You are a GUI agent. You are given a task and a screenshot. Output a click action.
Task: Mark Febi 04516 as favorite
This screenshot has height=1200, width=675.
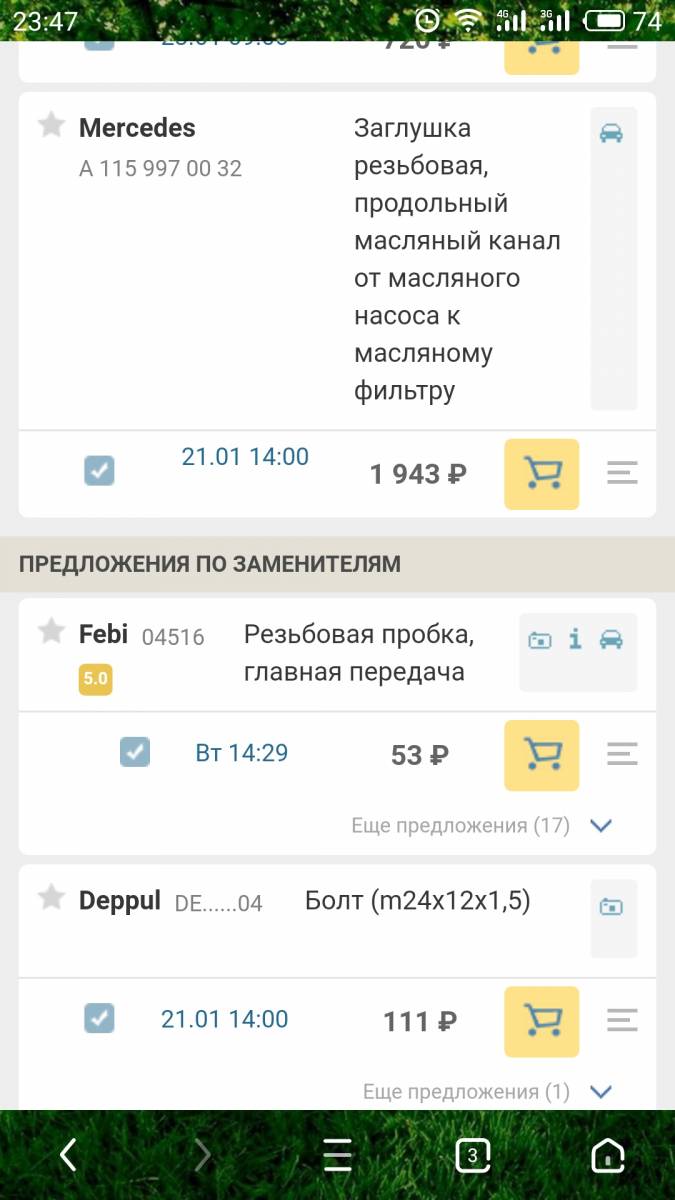pyautogui.click(x=51, y=631)
